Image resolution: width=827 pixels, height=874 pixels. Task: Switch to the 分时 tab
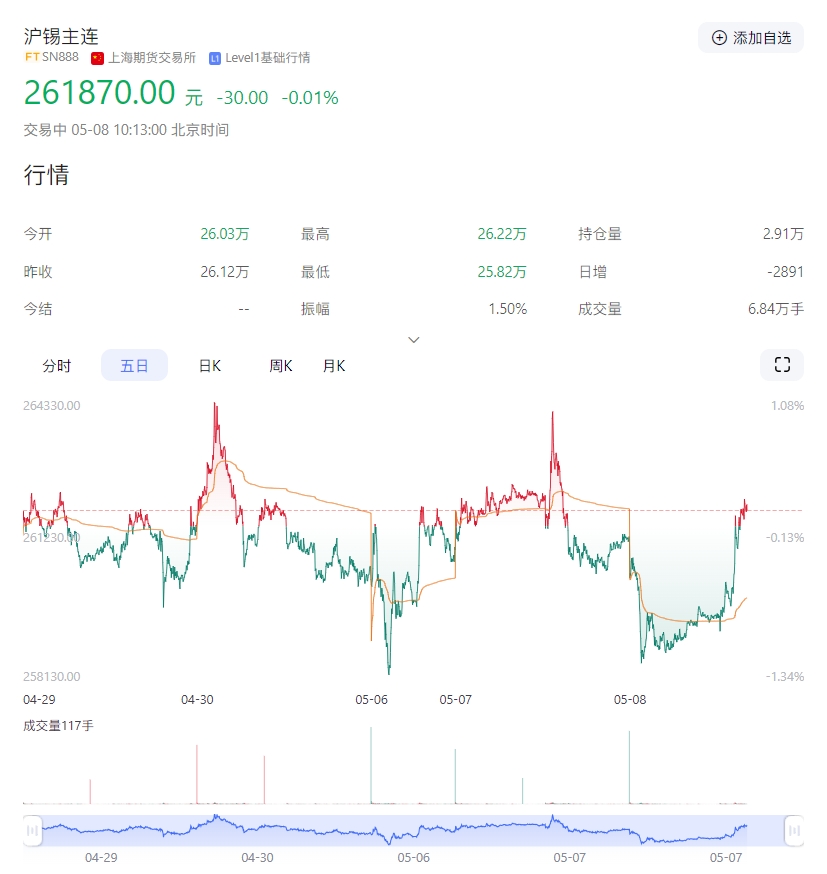coord(57,365)
